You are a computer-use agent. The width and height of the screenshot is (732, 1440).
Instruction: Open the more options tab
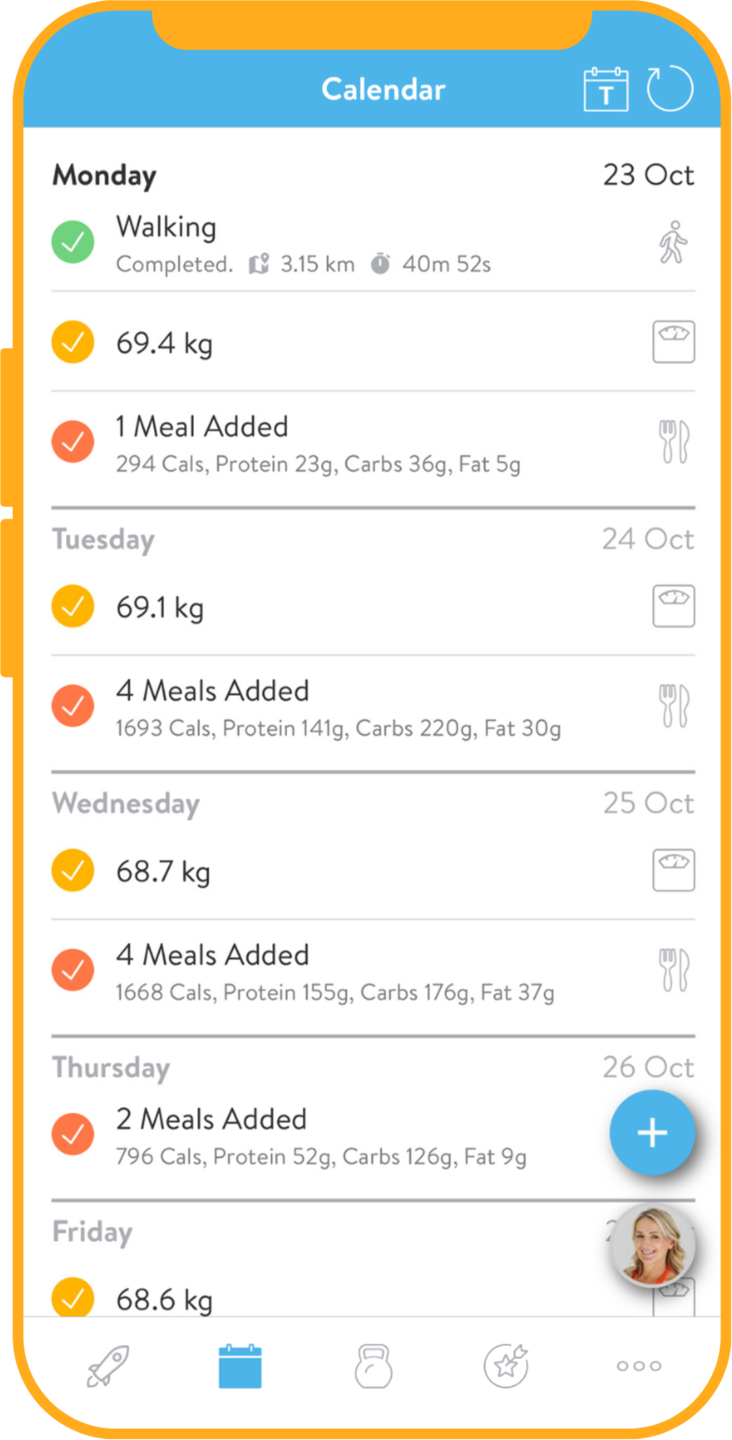coord(639,1366)
